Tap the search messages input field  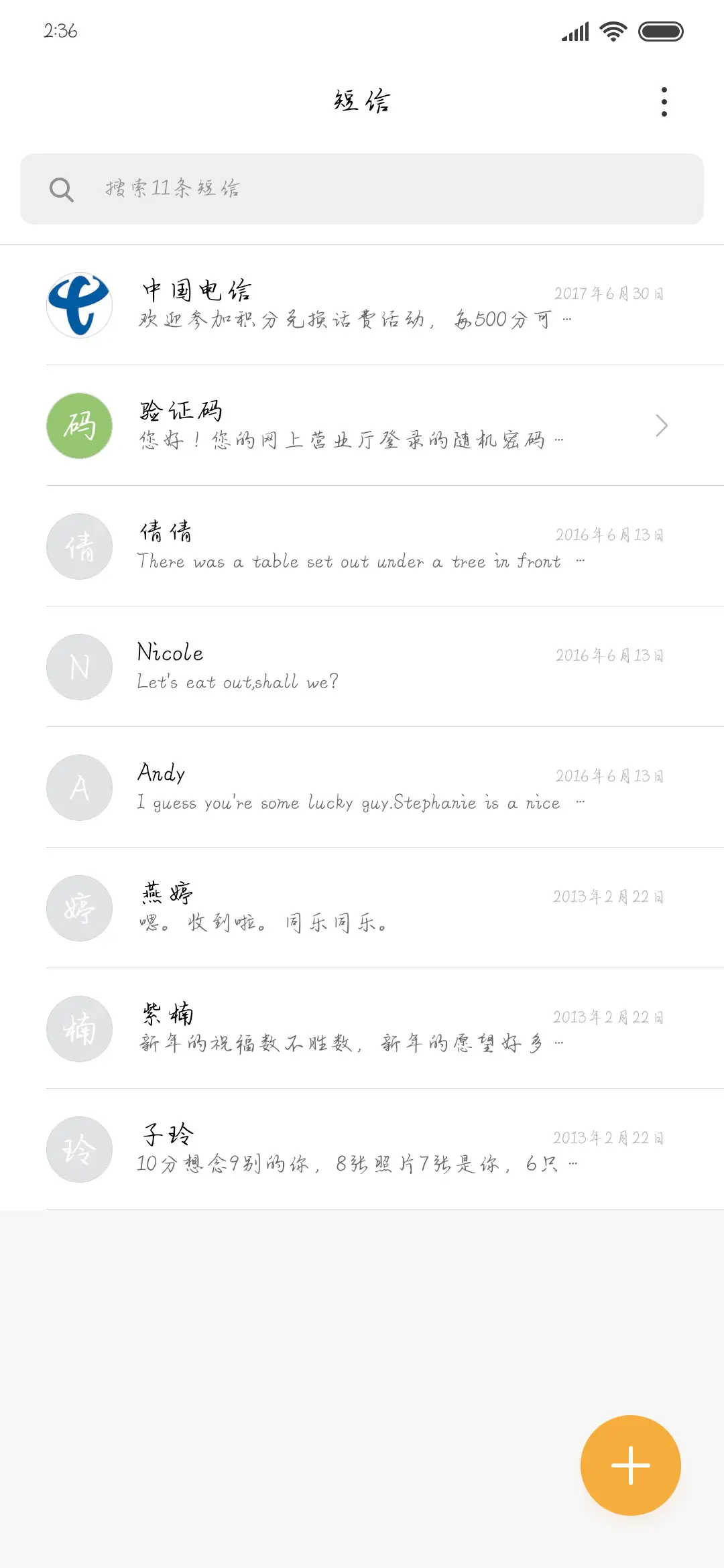tap(362, 189)
